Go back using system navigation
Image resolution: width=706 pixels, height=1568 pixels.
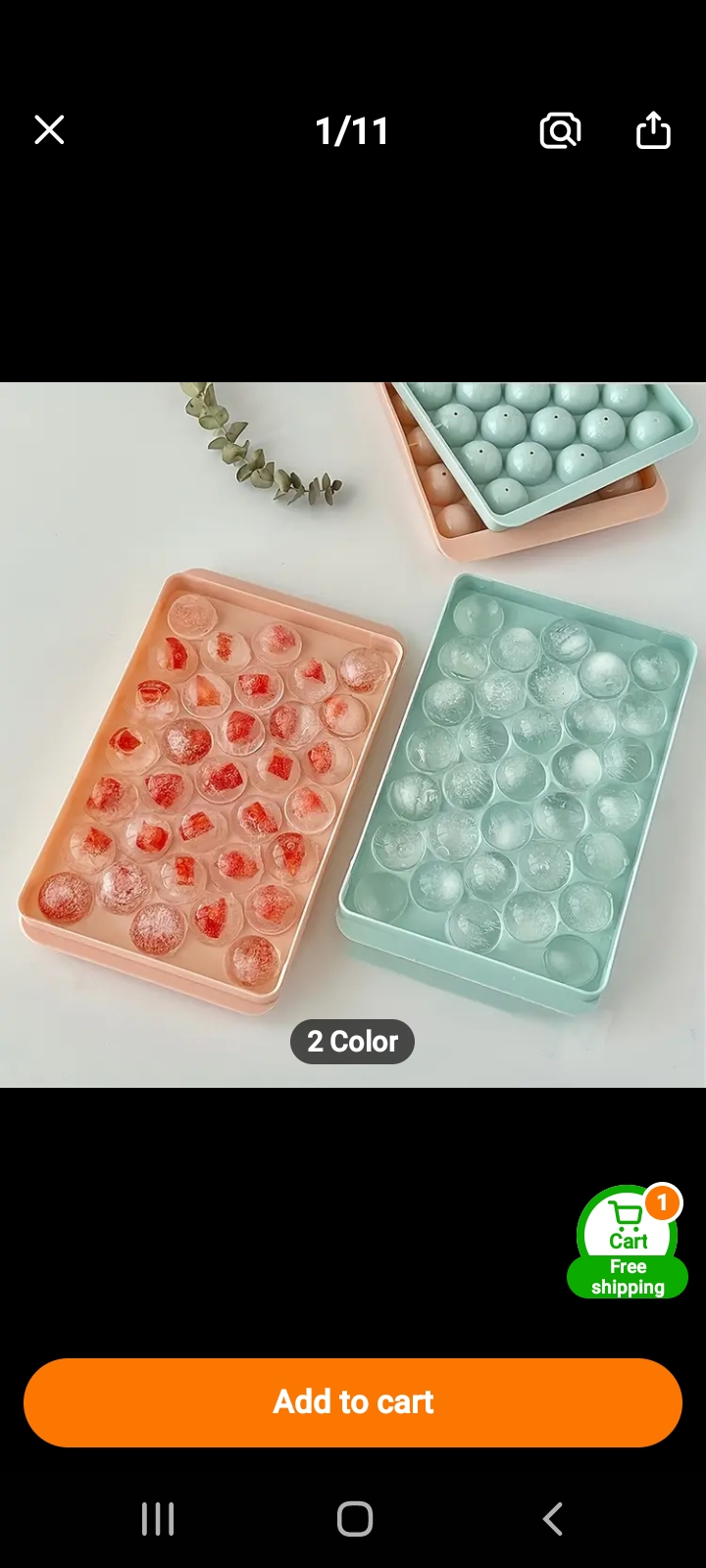552,1519
